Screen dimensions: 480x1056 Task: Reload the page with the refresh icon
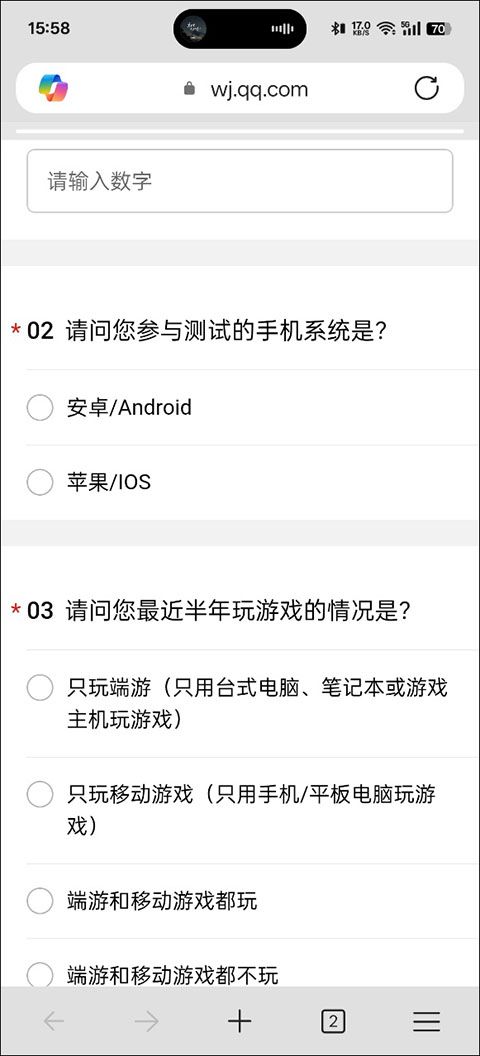[426, 88]
